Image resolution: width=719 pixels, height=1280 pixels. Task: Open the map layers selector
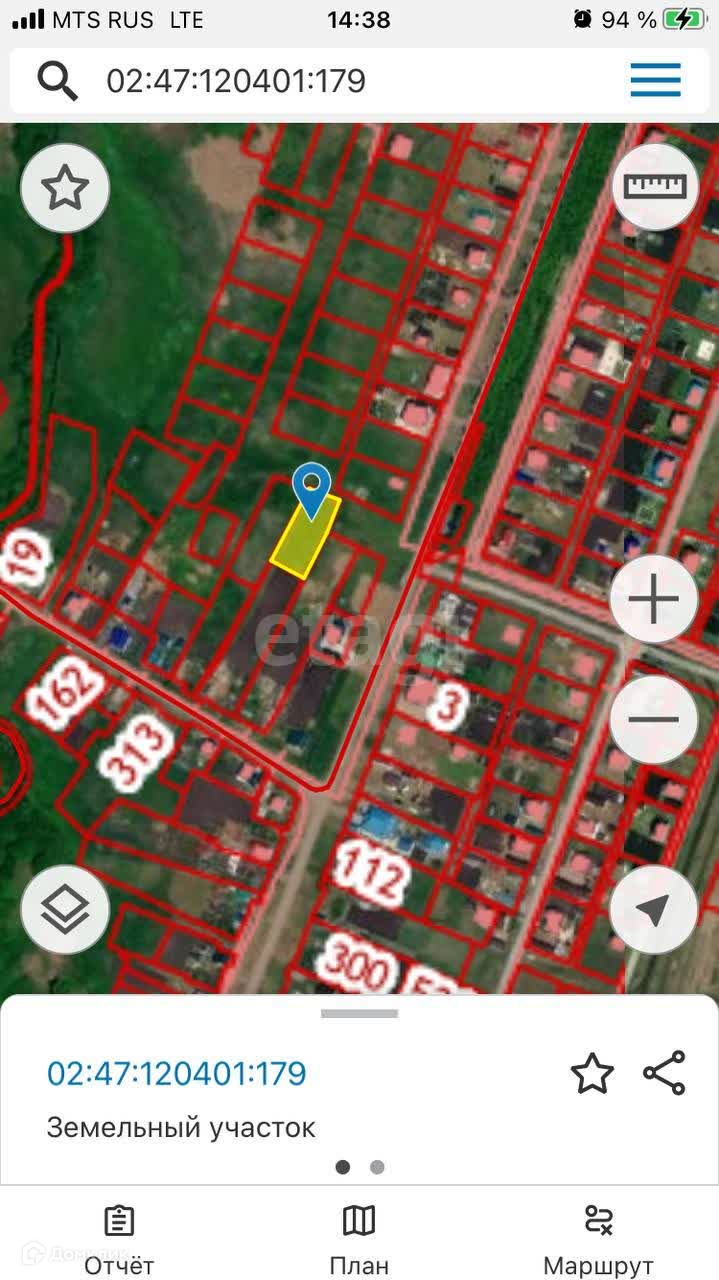tap(65, 909)
